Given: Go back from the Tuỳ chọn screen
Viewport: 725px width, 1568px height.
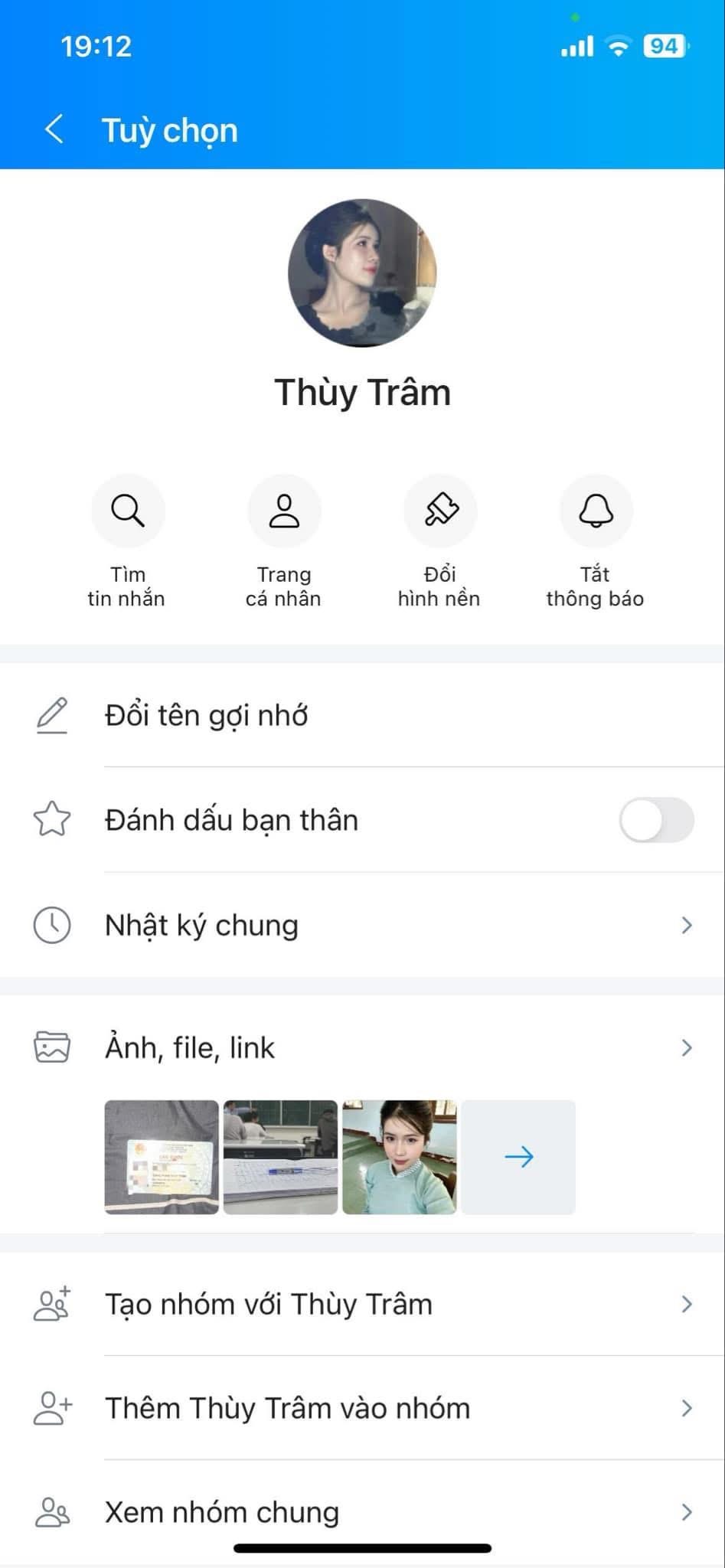Looking at the screenshot, I should coord(54,129).
